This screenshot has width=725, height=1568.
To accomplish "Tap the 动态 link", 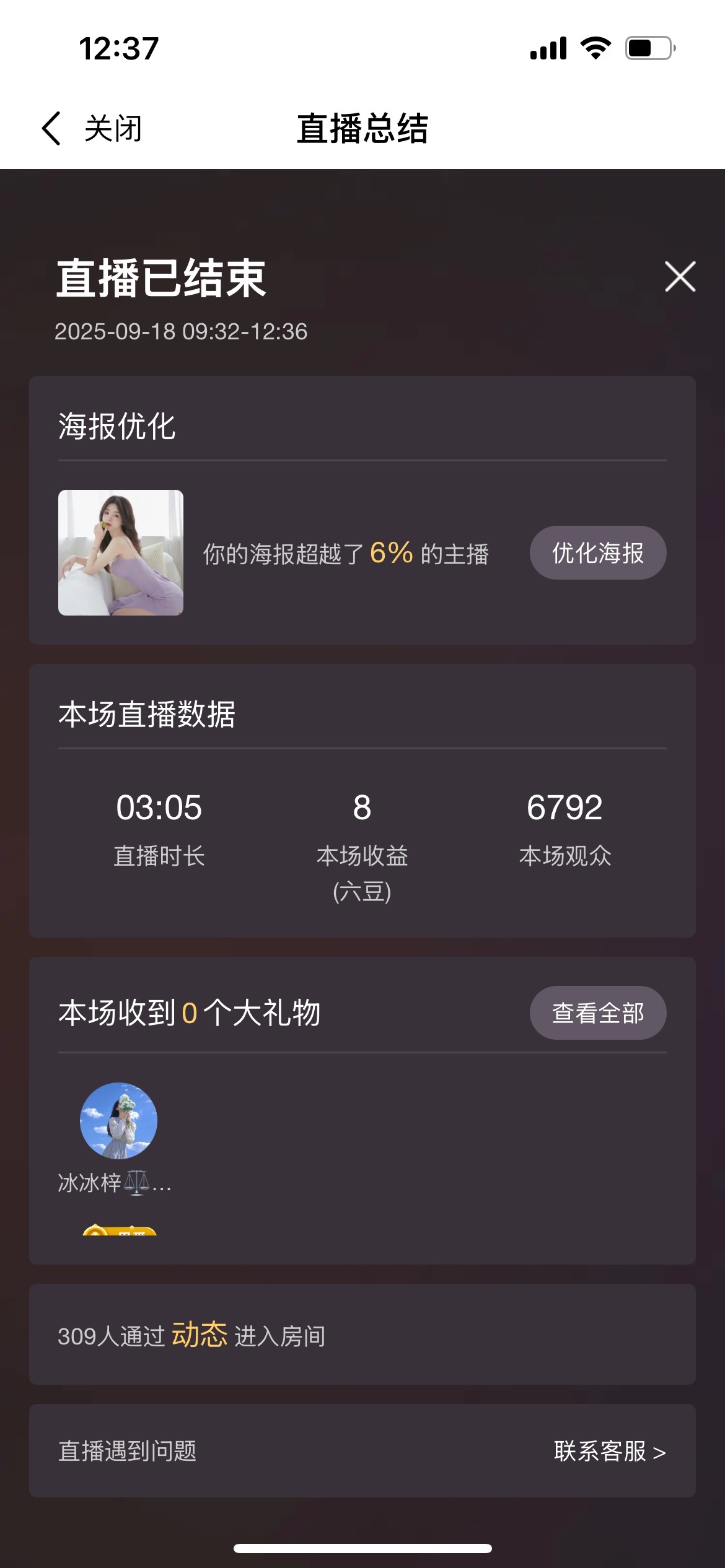I will click(200, 1335).
